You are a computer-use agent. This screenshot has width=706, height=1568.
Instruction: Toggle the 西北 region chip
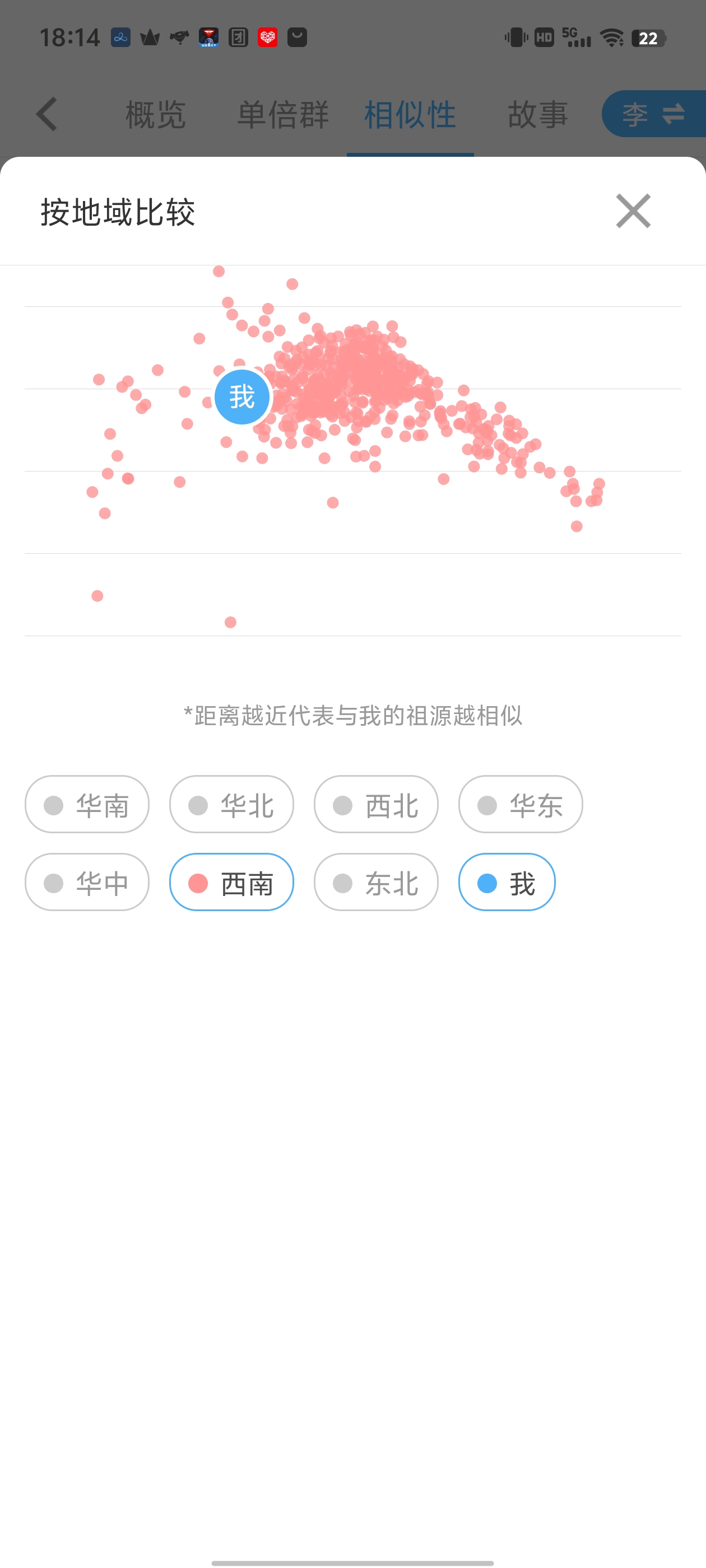[x=376, y=804]
